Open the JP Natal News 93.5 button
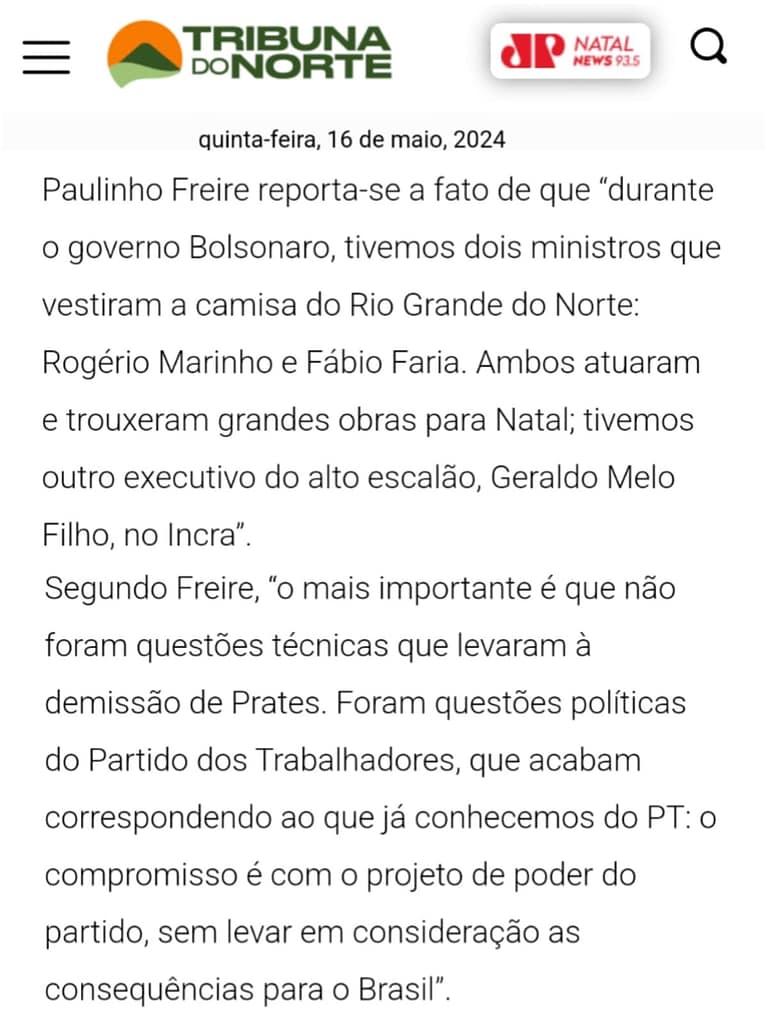 (x=569, y=50)
